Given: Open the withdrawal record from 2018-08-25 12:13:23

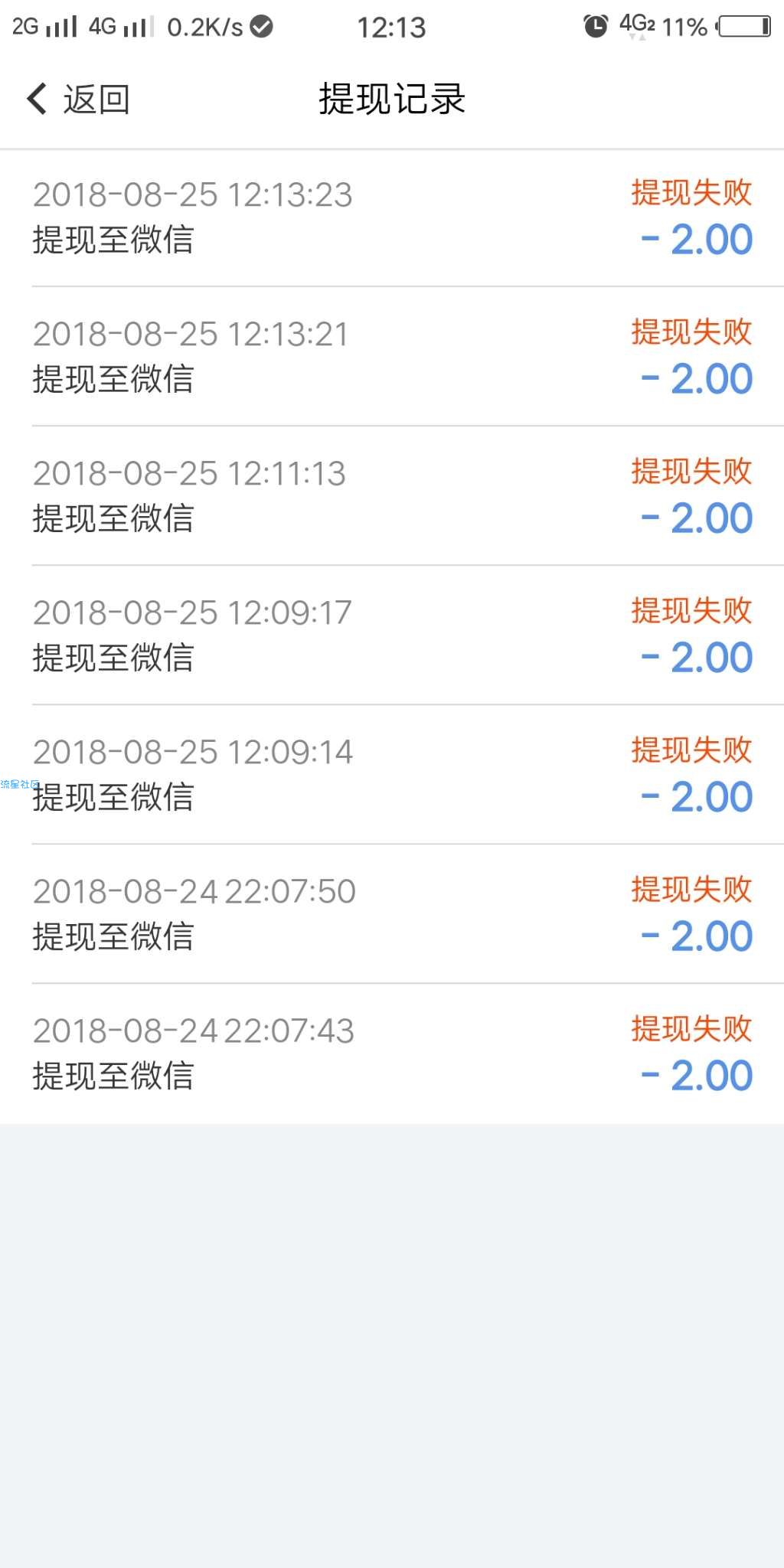Looking at the screenshot, I should click(392, 217).
